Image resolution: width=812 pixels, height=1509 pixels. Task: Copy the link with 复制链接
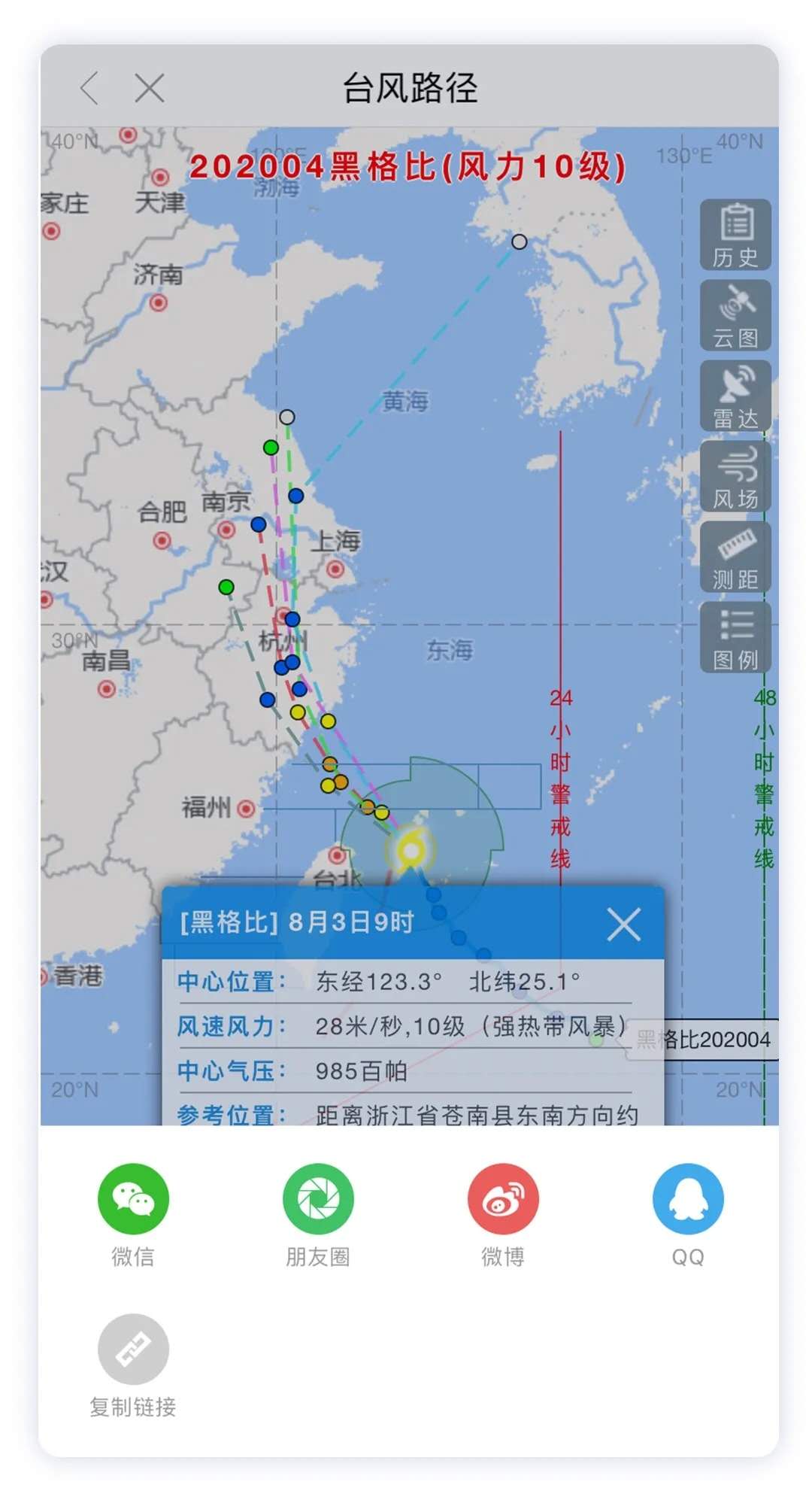(133, 1350)
